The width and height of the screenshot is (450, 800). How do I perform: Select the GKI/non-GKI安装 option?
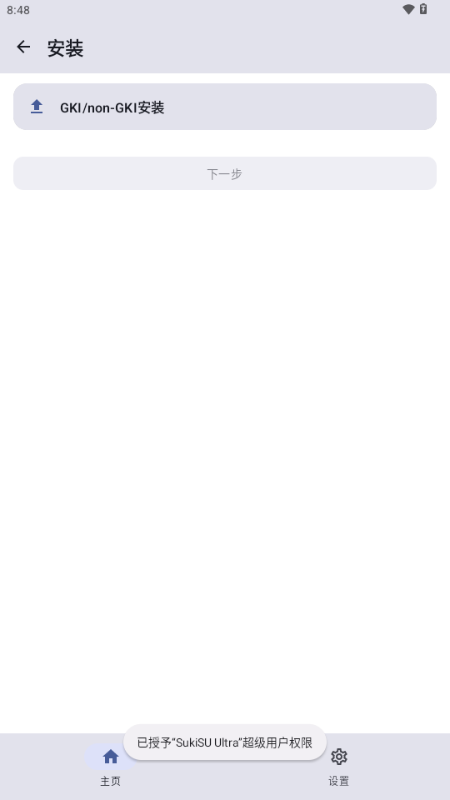tap(225, 107)
